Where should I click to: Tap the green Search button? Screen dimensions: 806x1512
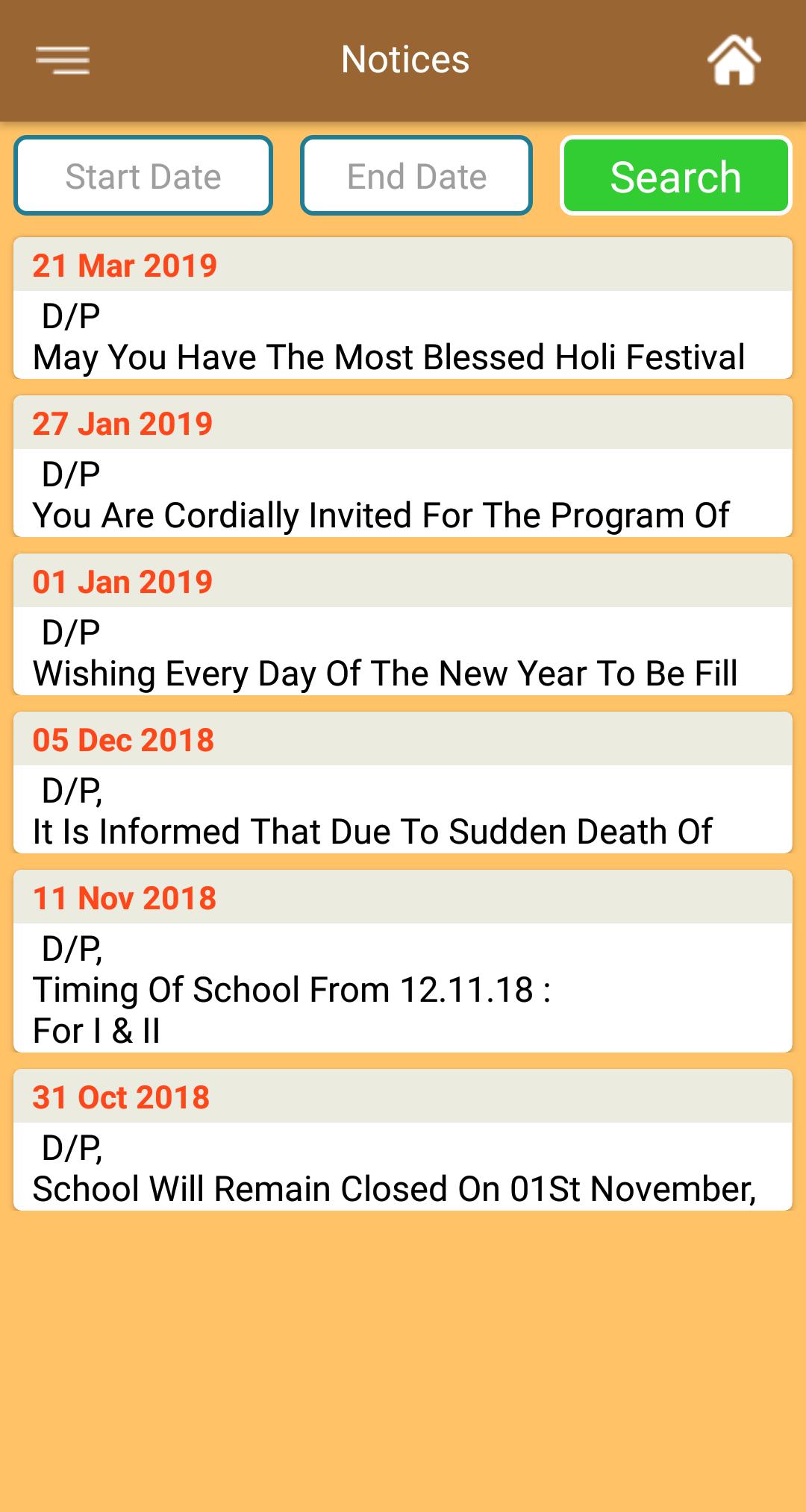coord(675,176)
